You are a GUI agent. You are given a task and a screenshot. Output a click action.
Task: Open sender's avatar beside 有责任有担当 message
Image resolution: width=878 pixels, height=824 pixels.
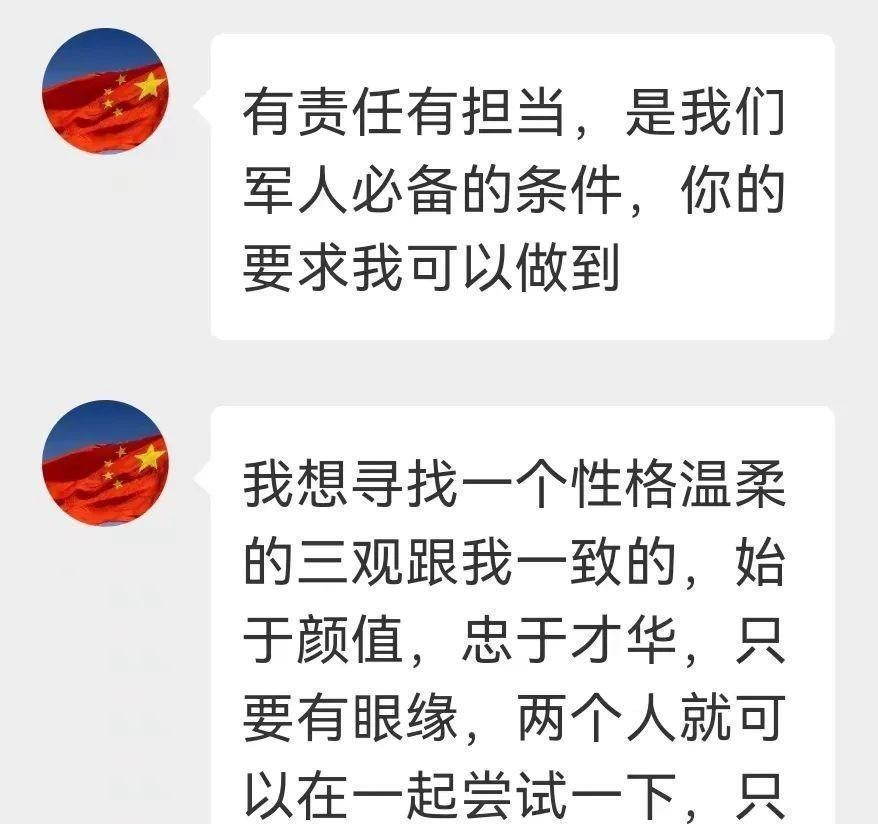click(x=105, y=91)
